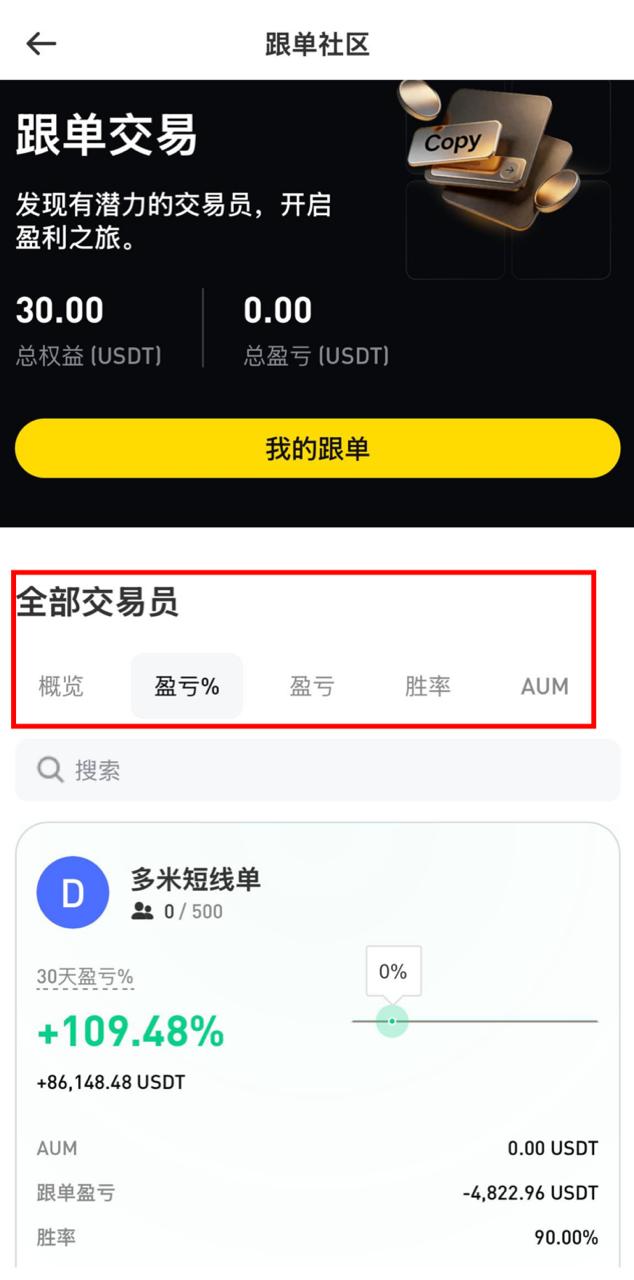The width and height of the screenshot is (634, 1280).
Task: Tap the 搜索 search field
Action: point(317,770)
